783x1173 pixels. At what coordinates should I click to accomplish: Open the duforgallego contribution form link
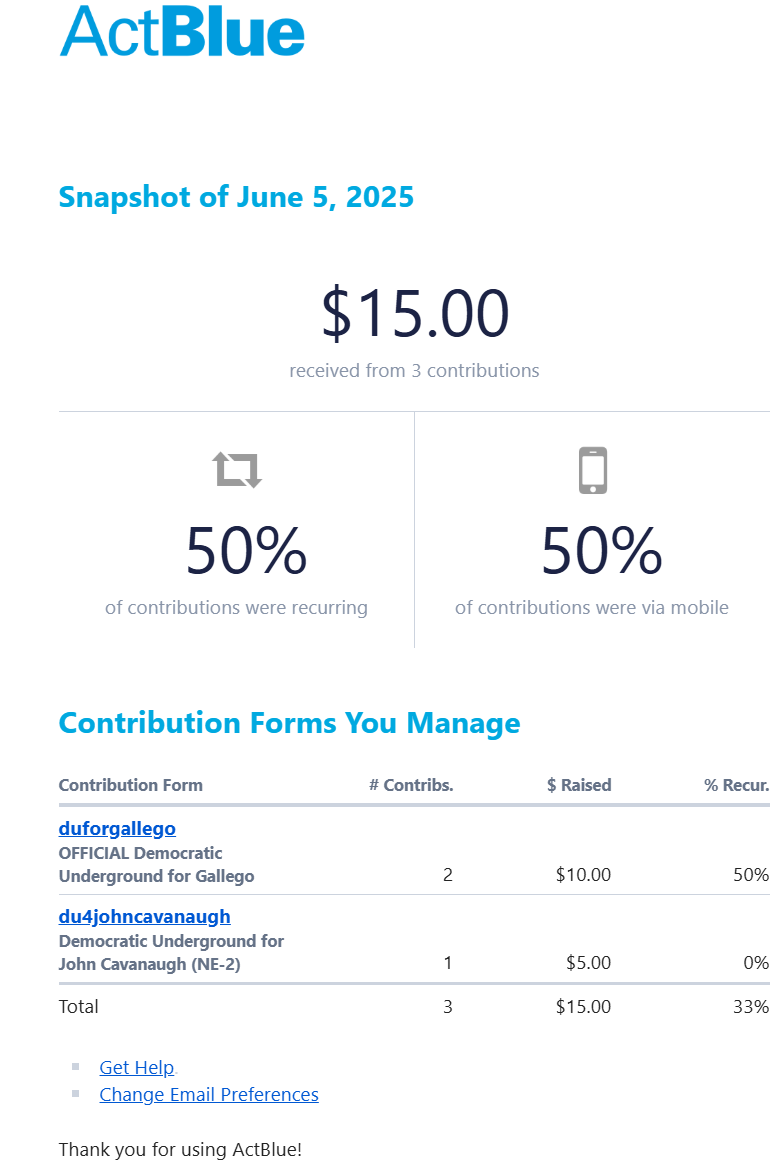pyautogui.click(x=117, y=829)
